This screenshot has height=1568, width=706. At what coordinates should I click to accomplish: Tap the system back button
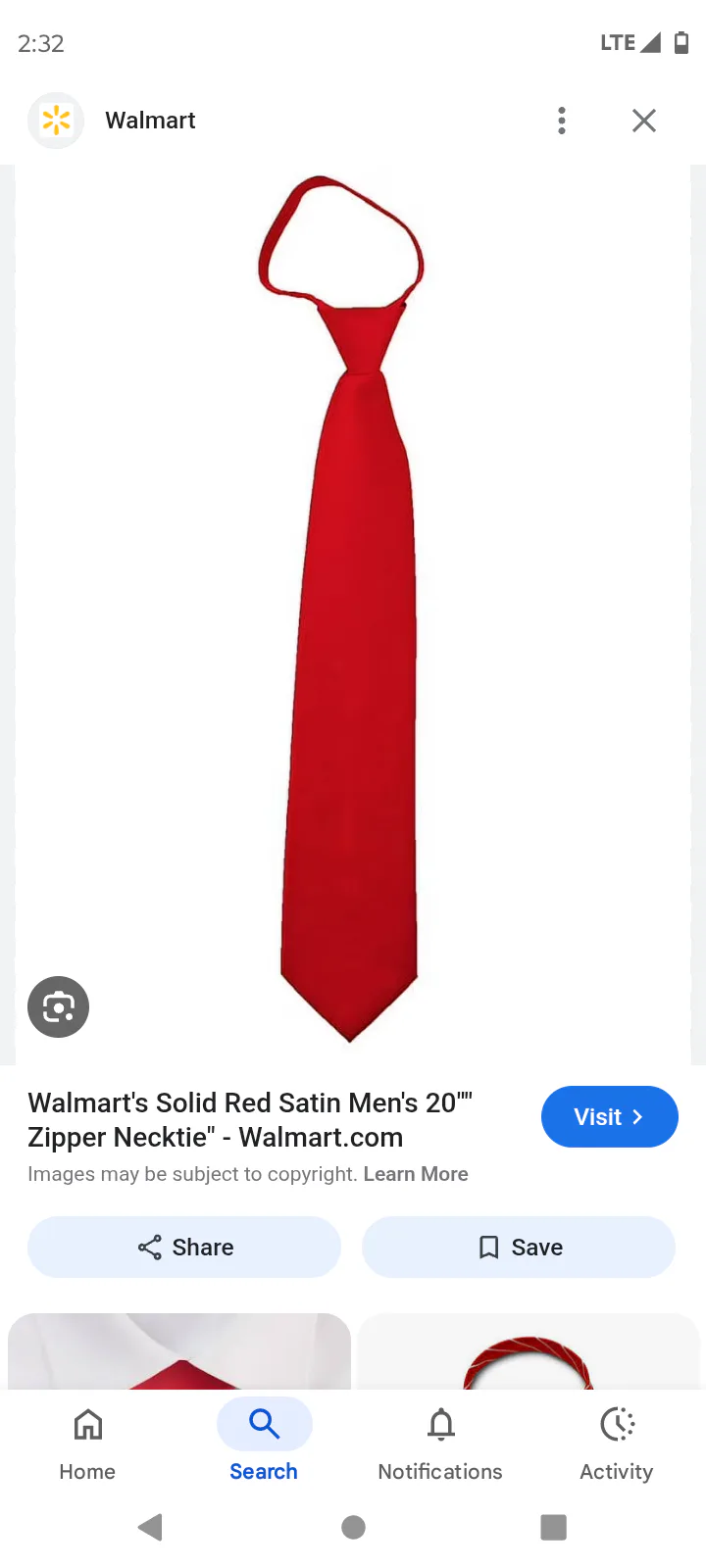click(x=150, y=1527)
